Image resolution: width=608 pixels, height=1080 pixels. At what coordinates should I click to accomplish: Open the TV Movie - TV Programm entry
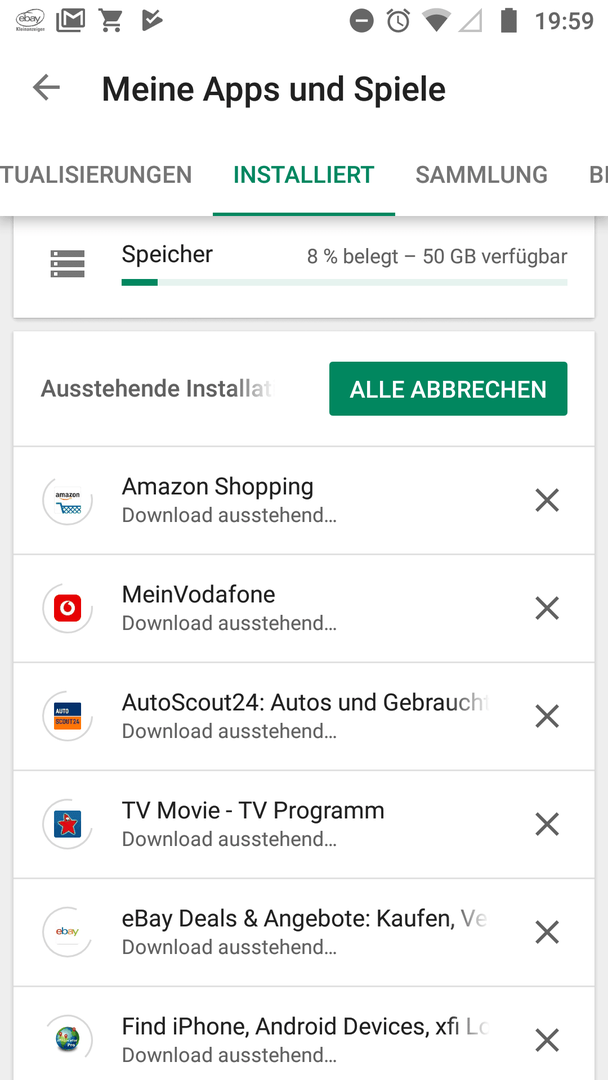click(269, 824)
